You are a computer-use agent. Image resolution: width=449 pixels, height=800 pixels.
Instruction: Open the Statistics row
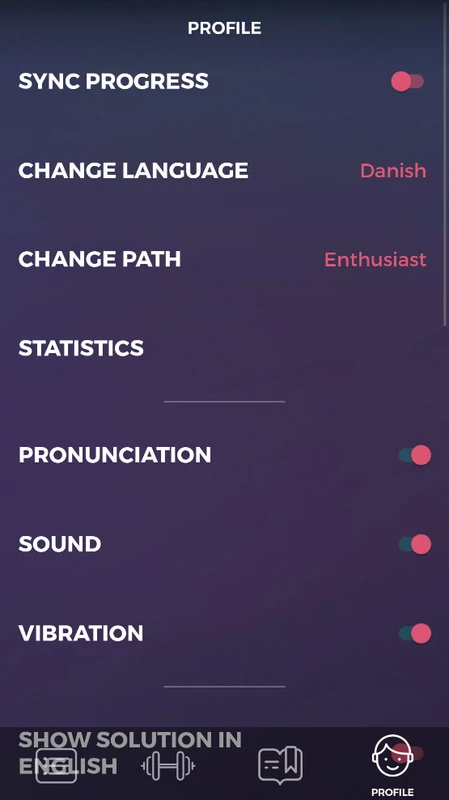[x=223, y=348]
